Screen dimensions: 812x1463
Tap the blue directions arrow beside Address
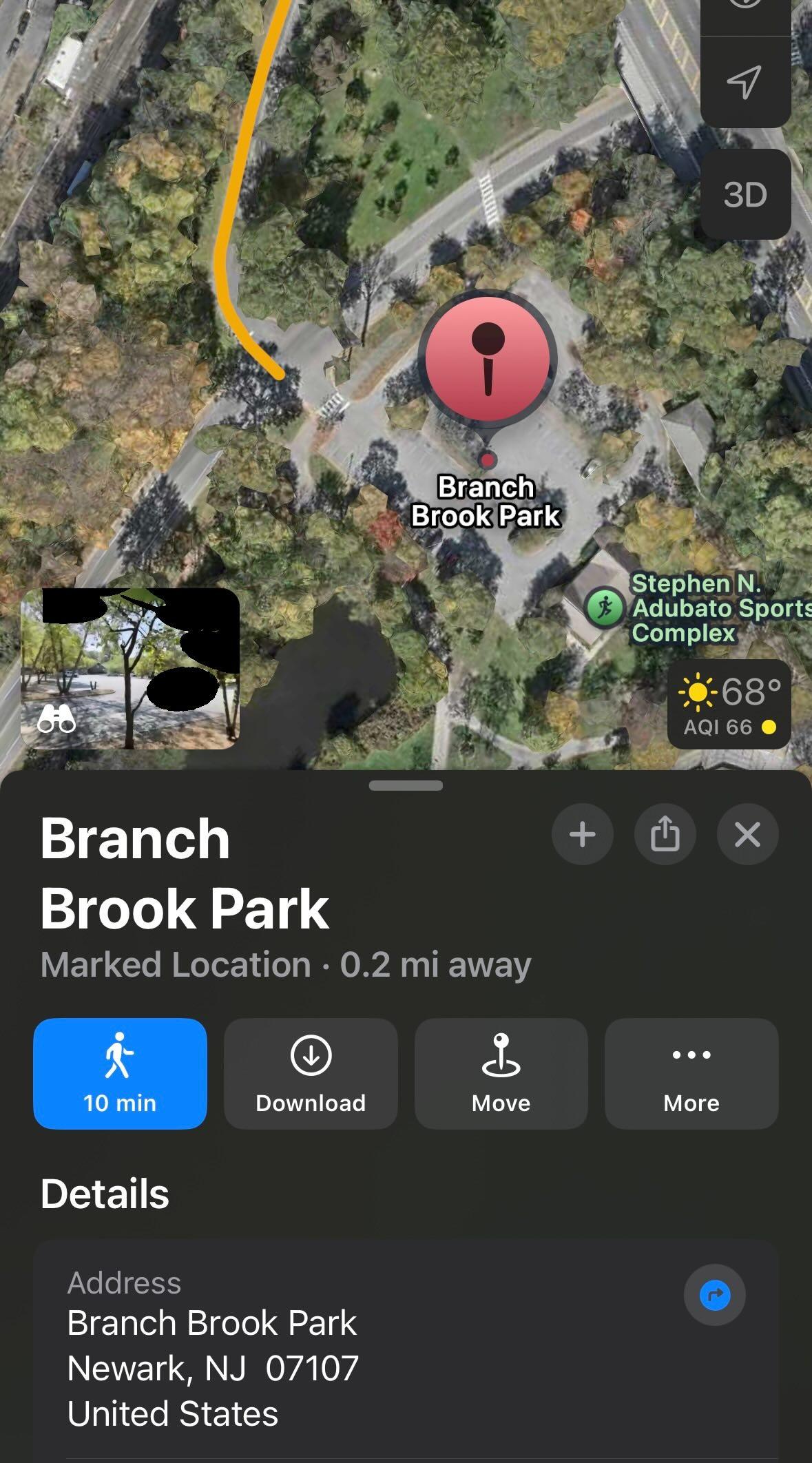(714, 1296)
